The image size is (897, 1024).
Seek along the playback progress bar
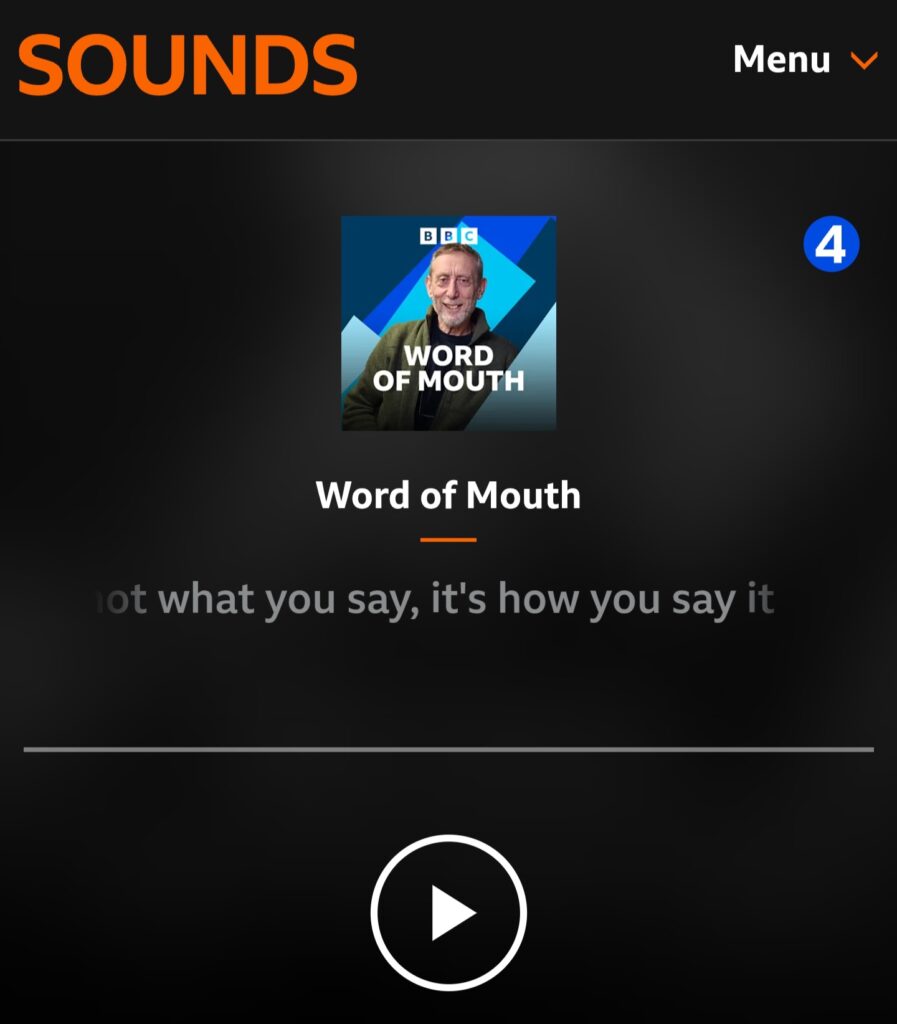coord(448,749)
